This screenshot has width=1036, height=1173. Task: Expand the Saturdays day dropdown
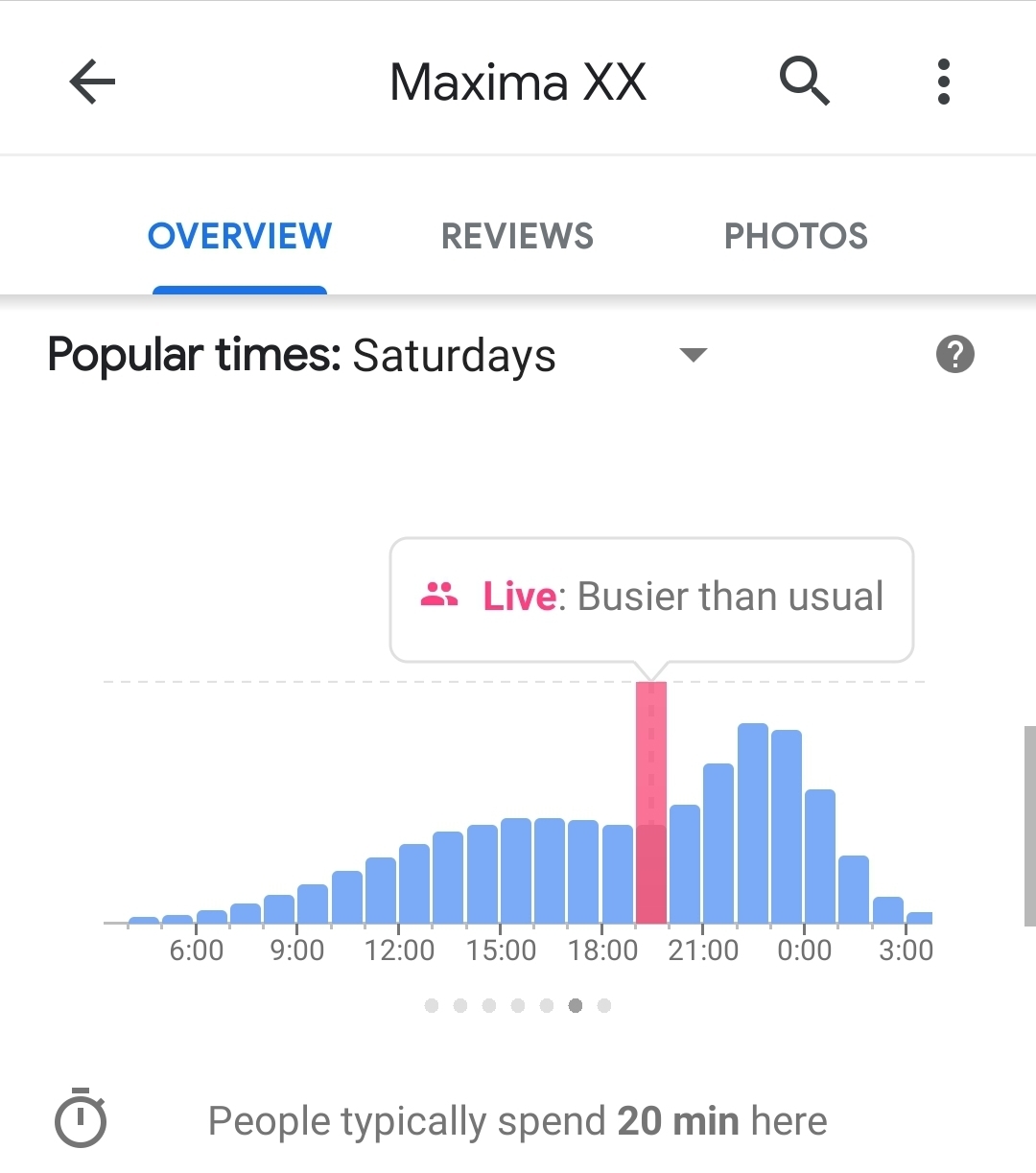(693, 355)
